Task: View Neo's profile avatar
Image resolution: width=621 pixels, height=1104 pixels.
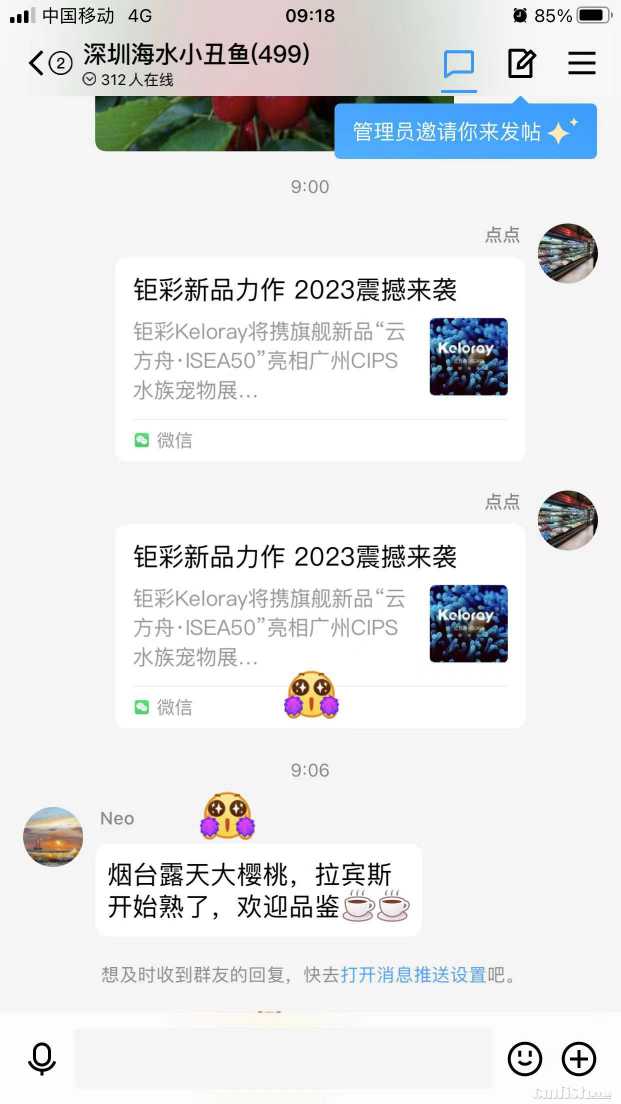Action: pos(53,836)
